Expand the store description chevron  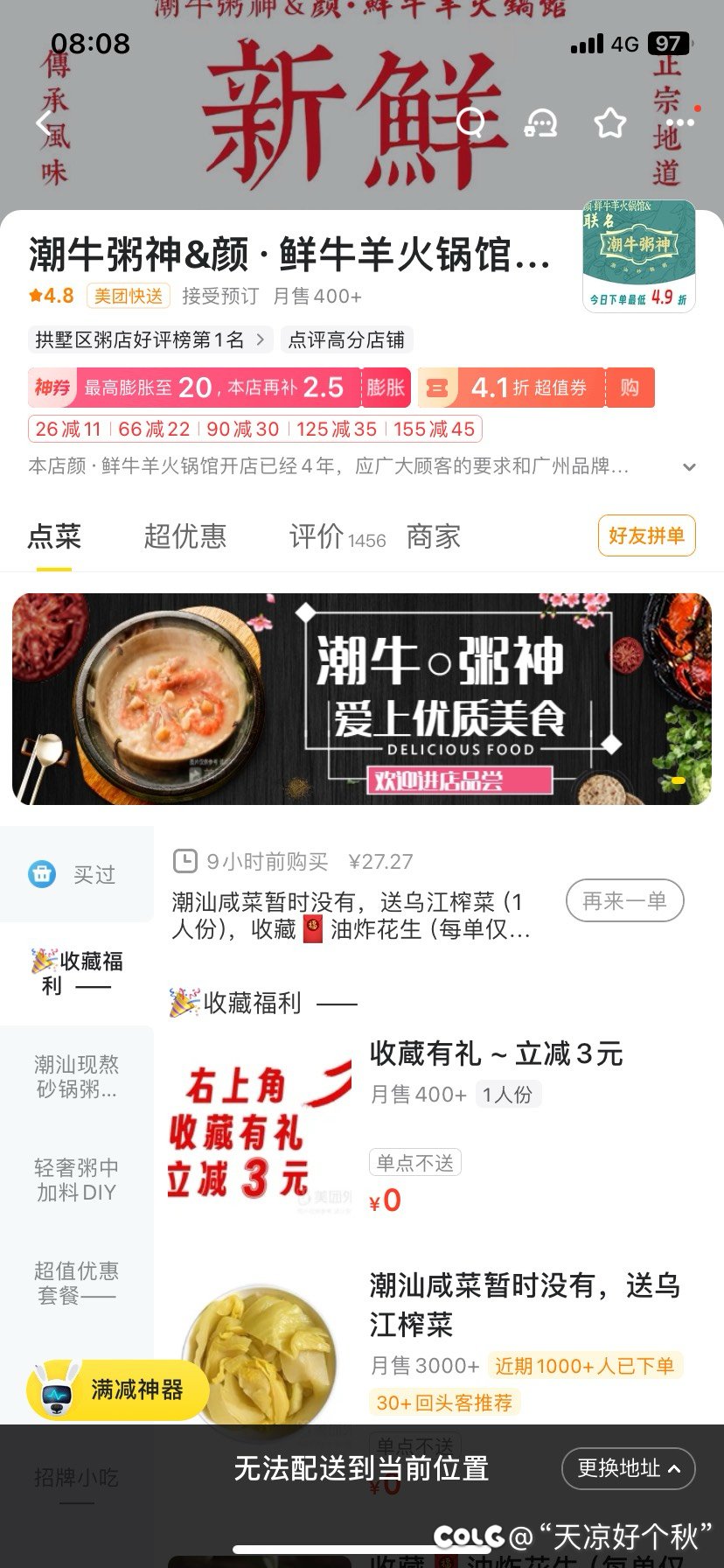click(689, 467)
